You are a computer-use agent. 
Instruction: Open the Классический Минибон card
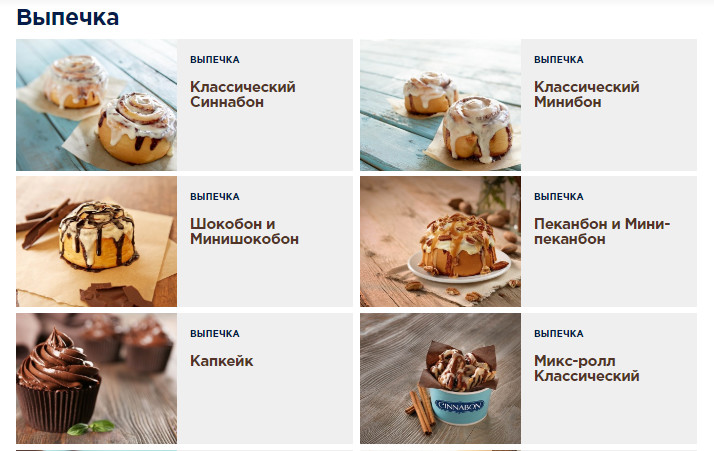pos(586,94)
